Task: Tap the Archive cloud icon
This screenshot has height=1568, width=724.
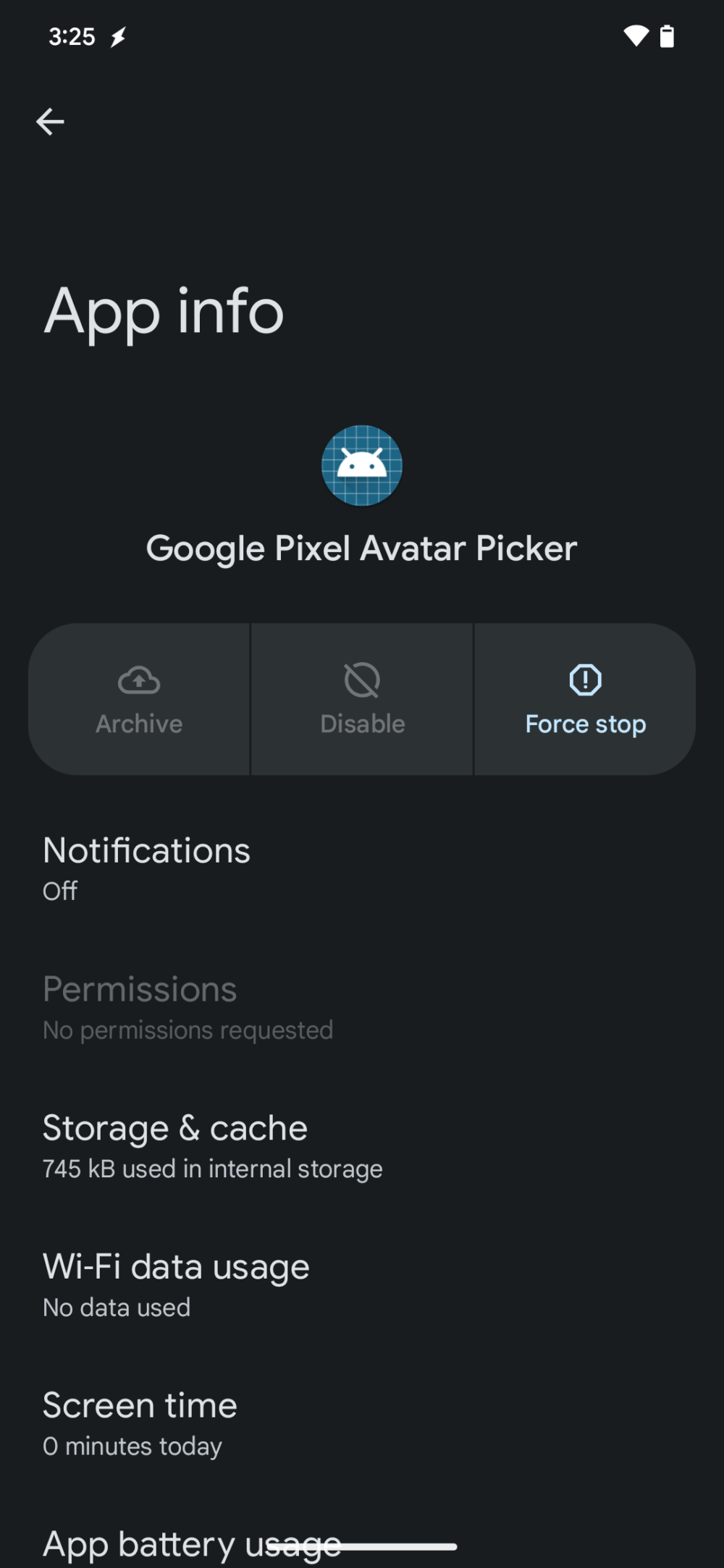Action: pyautogui.click(x=139, y=679)
